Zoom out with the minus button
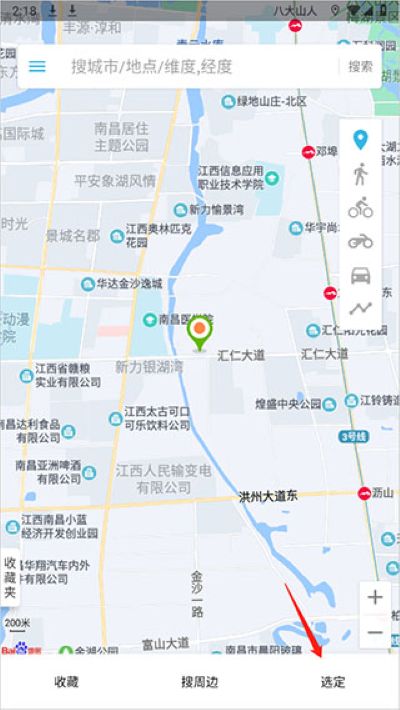Screen dimensions: 400x710 click(x=375, y=632)
